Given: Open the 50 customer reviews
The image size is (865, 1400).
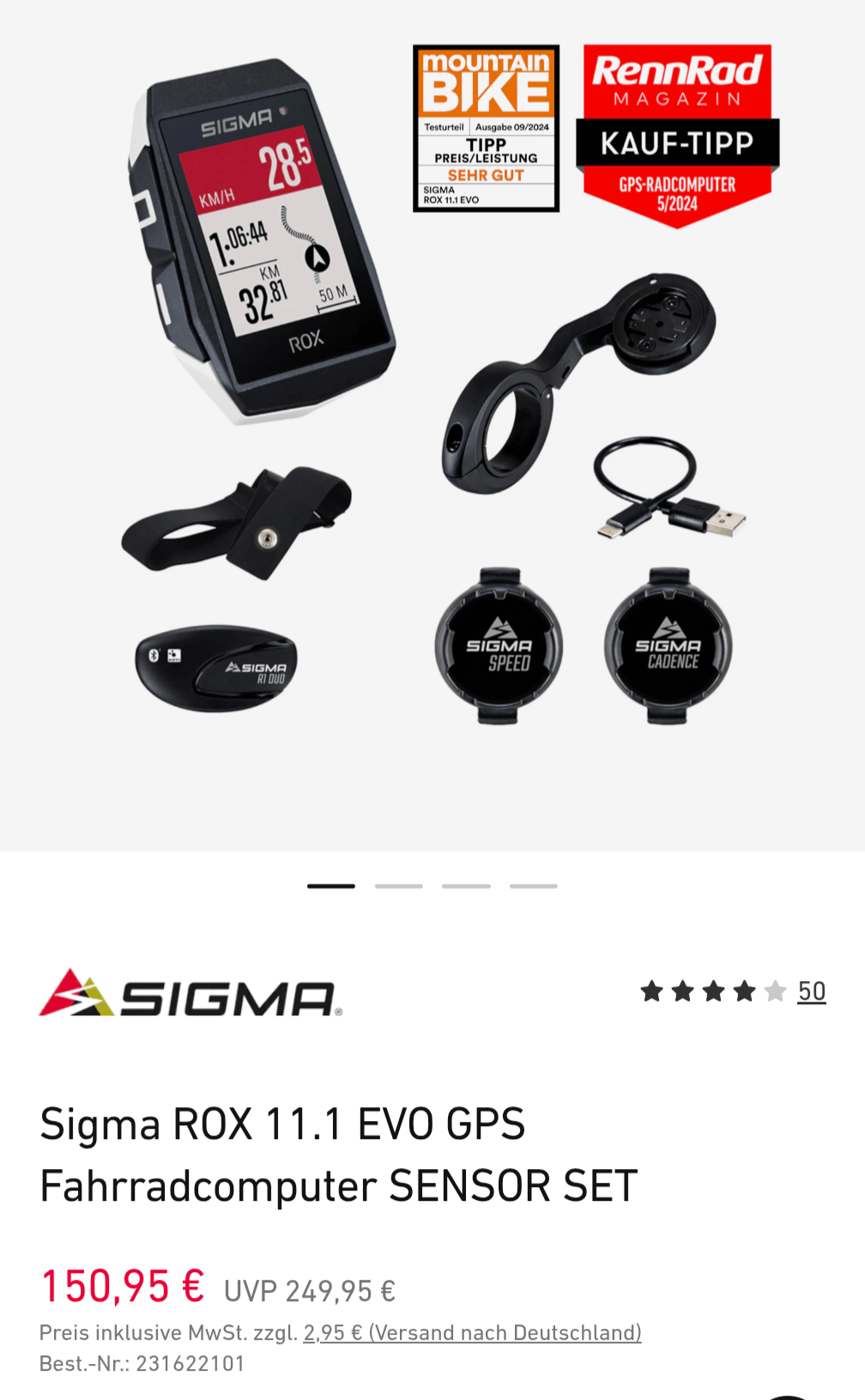Looking at the screenshot, I should [812, 991].
